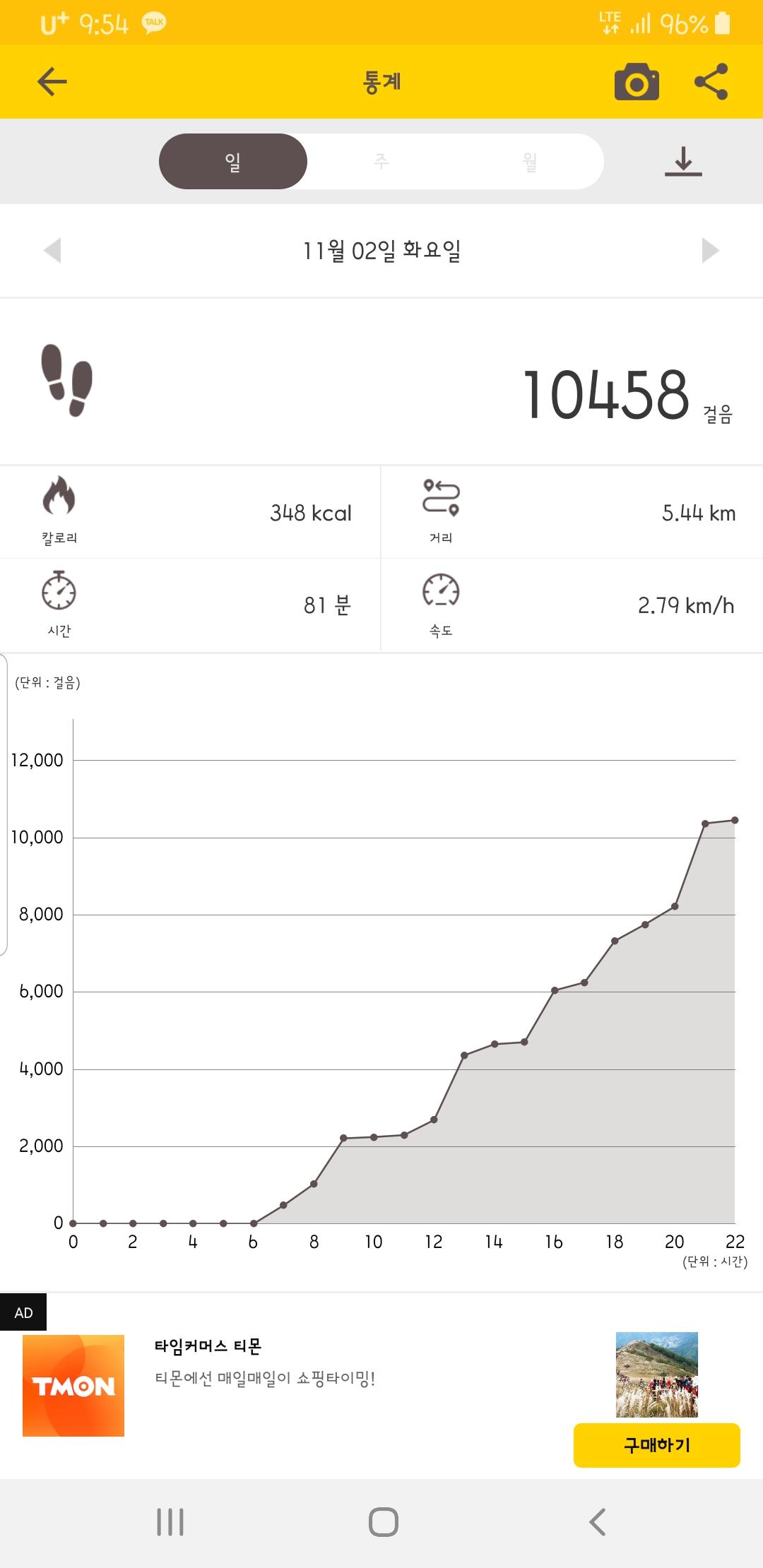Select the 일 (daily) view
This screenshot has width=763, height=1568.
pyautogui.click(x=233, y=162)
